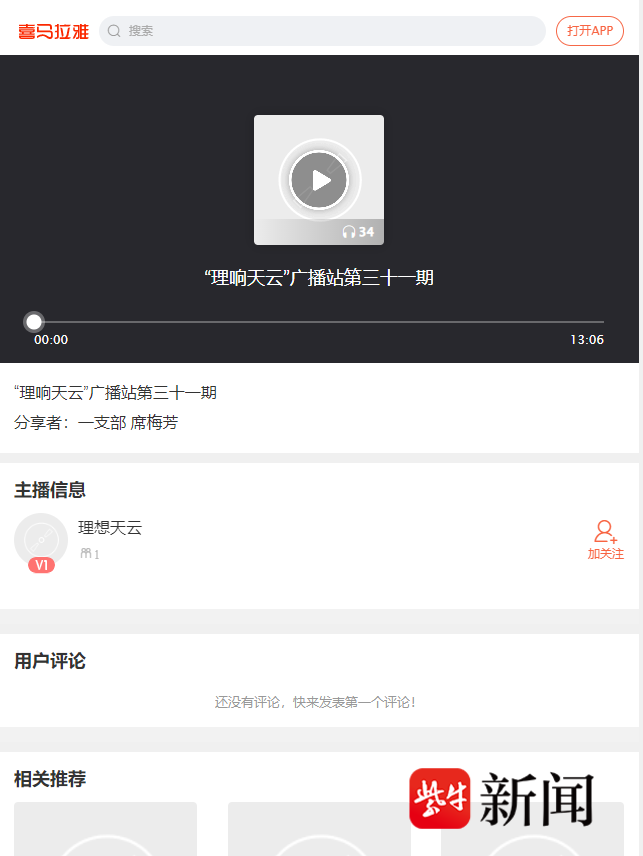Play the 广播站第三十一期 audio
The height and width of the screenshot is (856, 643).
[319, 180]
